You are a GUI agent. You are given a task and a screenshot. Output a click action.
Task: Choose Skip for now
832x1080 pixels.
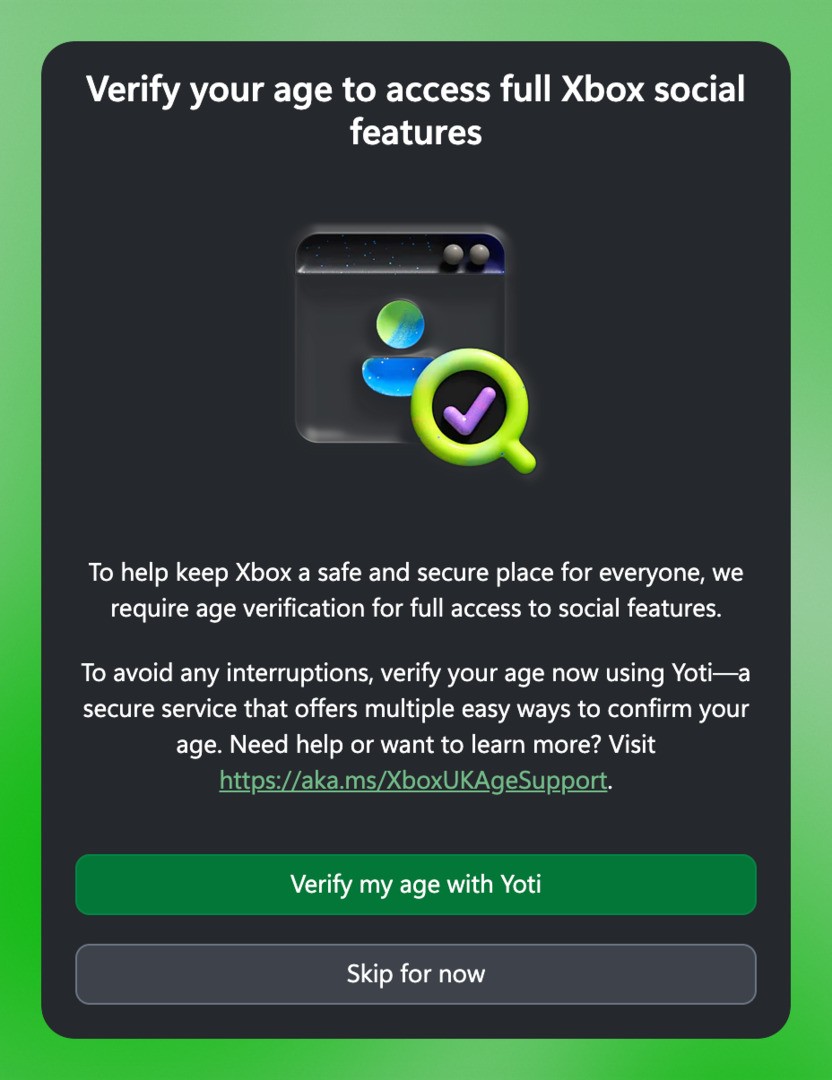[415, 974]
